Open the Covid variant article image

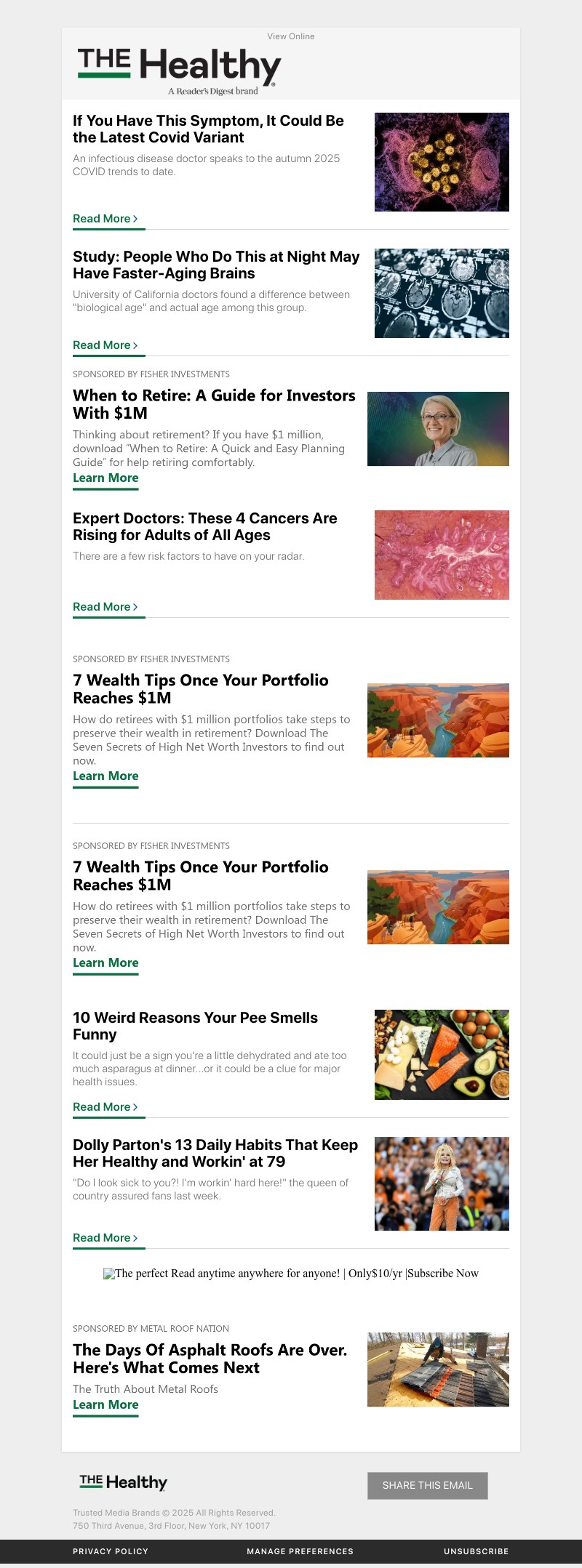click(x=442, y=162)
